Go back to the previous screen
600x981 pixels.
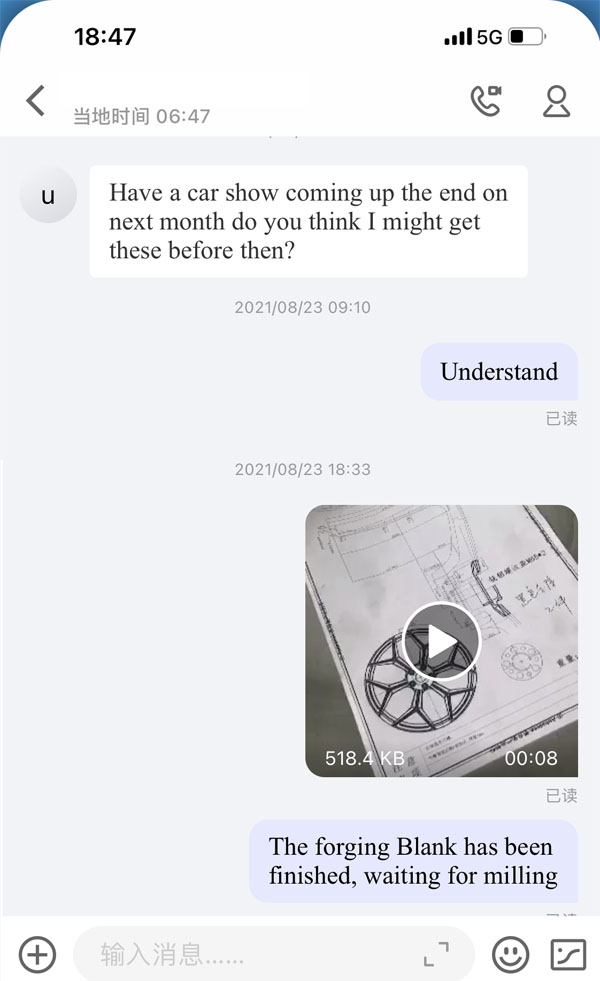pyautogui.click(x=36, y=101)
